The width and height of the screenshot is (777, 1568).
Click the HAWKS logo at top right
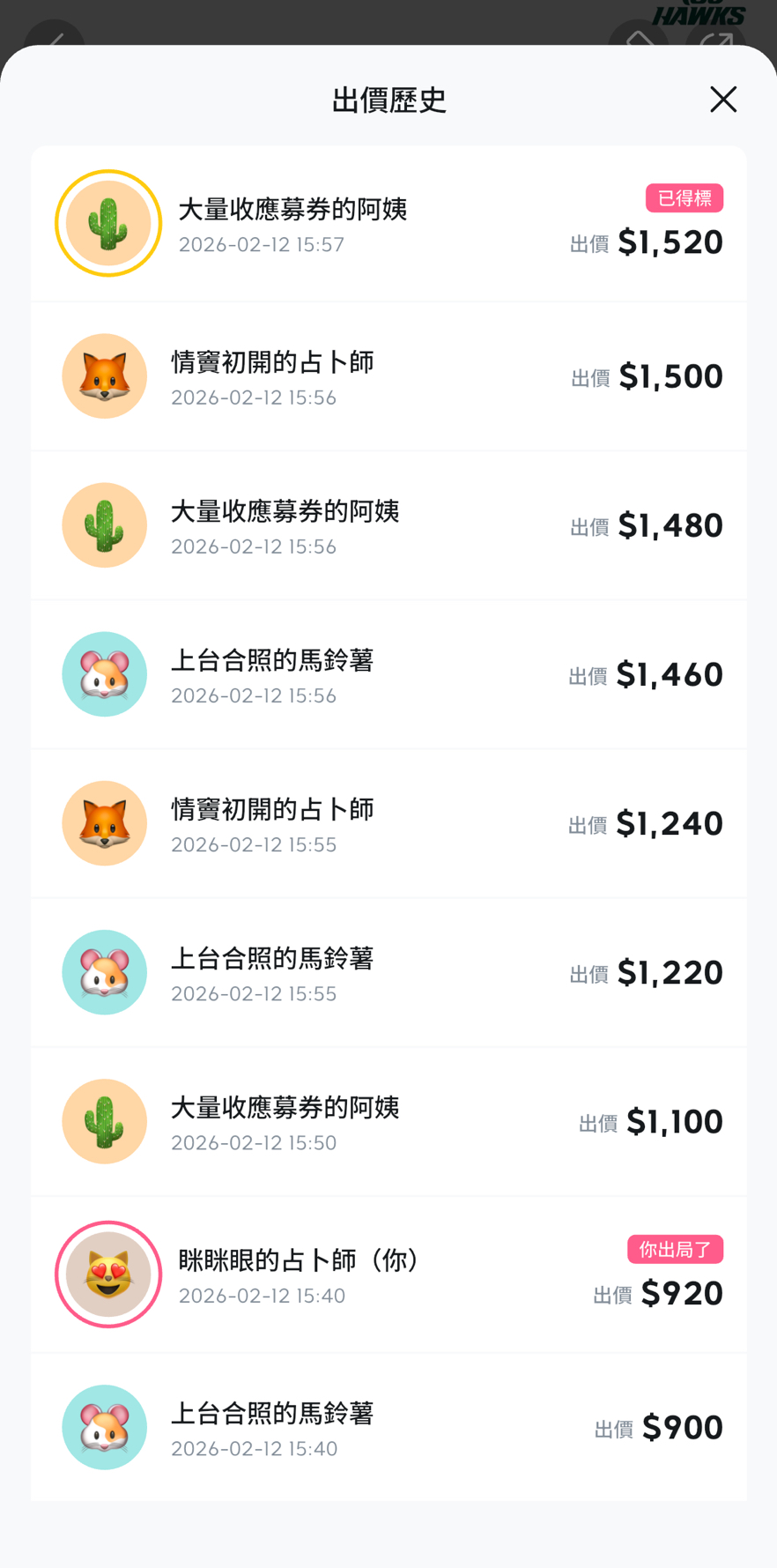(699, 14)
